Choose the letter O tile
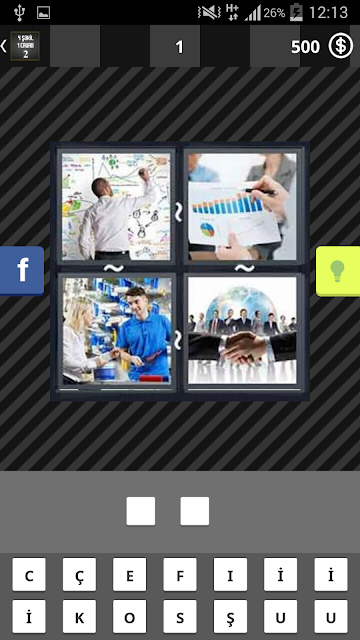 (x=129, y=616)
